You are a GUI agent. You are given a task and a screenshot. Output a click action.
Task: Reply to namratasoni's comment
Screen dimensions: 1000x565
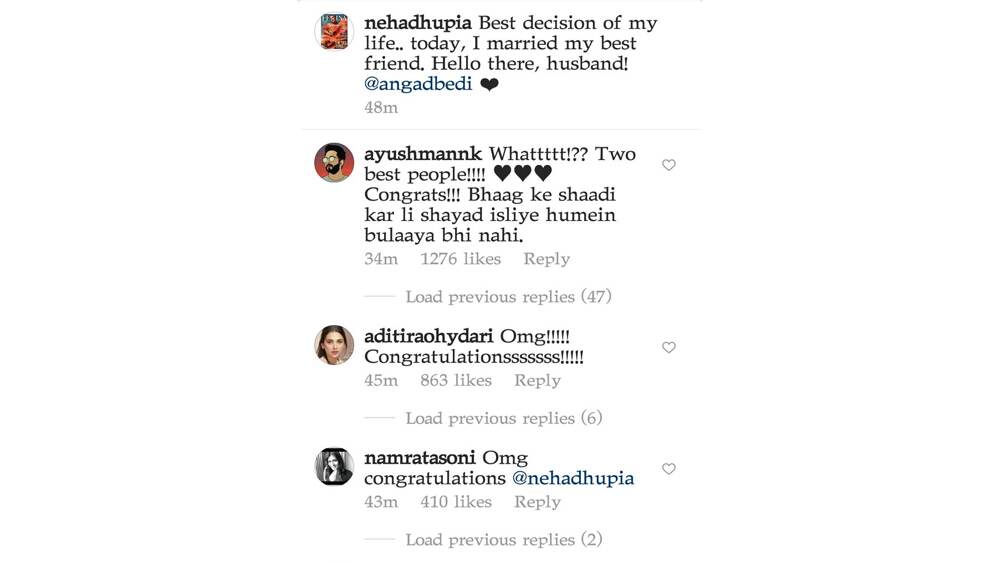point(537,502)
